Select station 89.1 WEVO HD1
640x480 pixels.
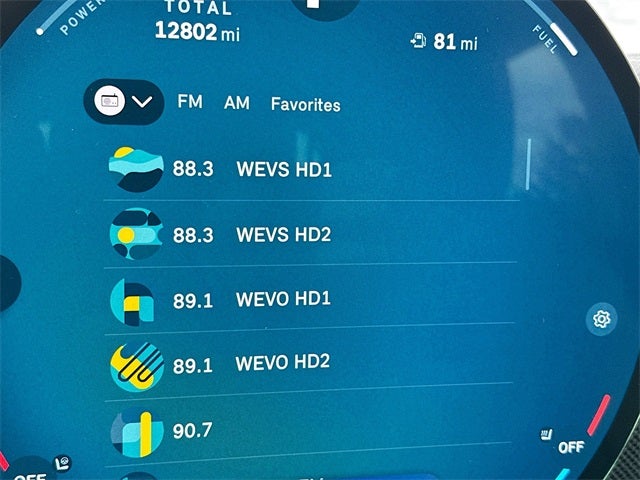click(283, 299)
